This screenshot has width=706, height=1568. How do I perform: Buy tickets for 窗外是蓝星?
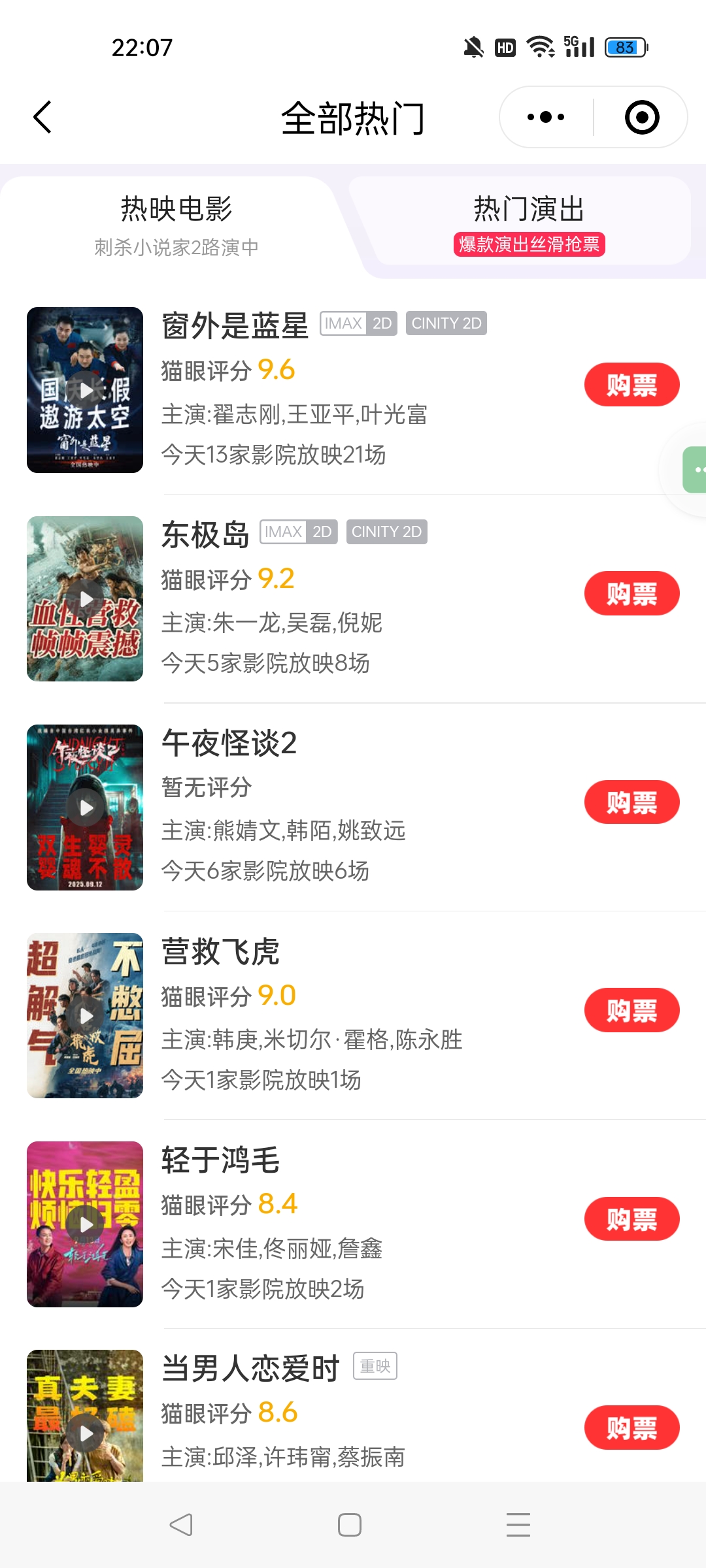(631, 385)
